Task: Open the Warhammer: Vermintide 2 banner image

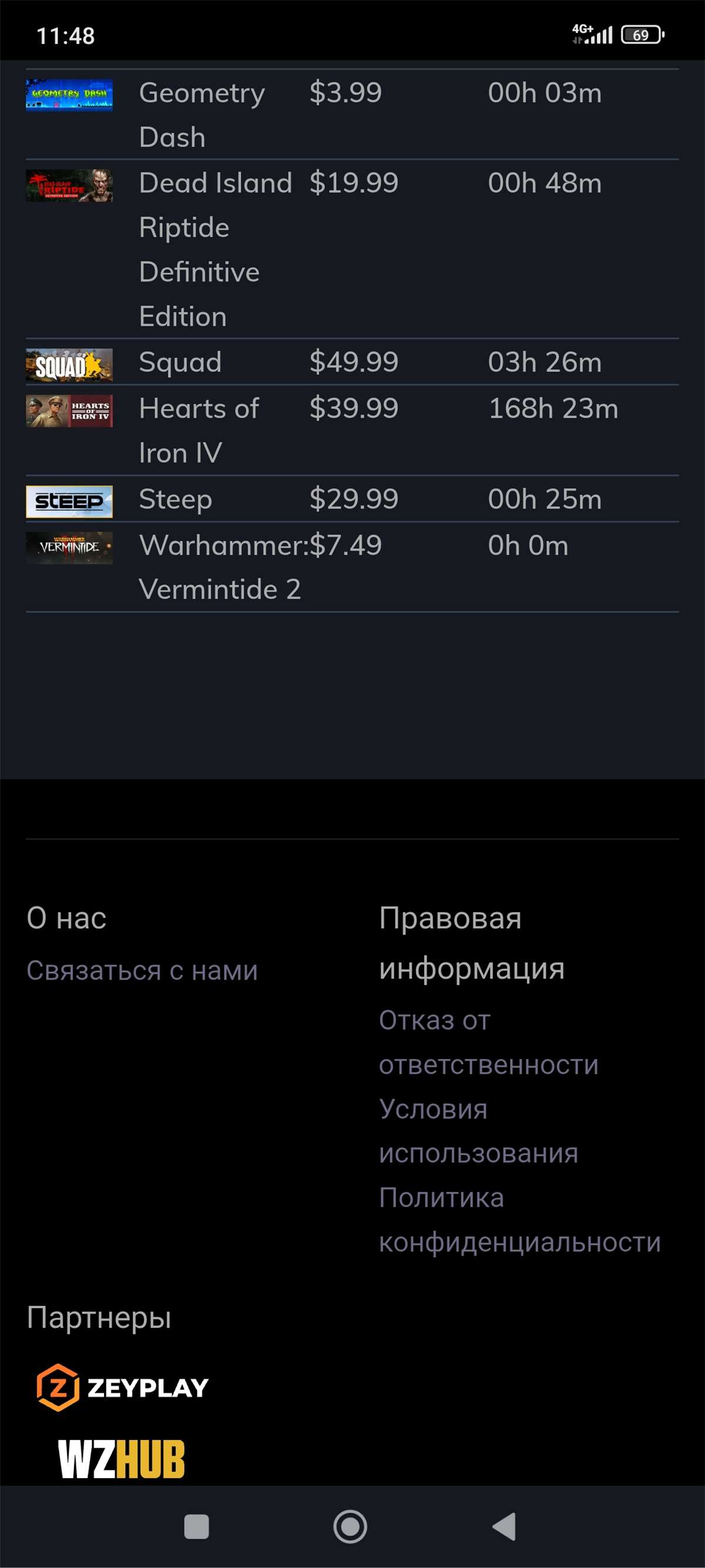Action: point(69,547)
